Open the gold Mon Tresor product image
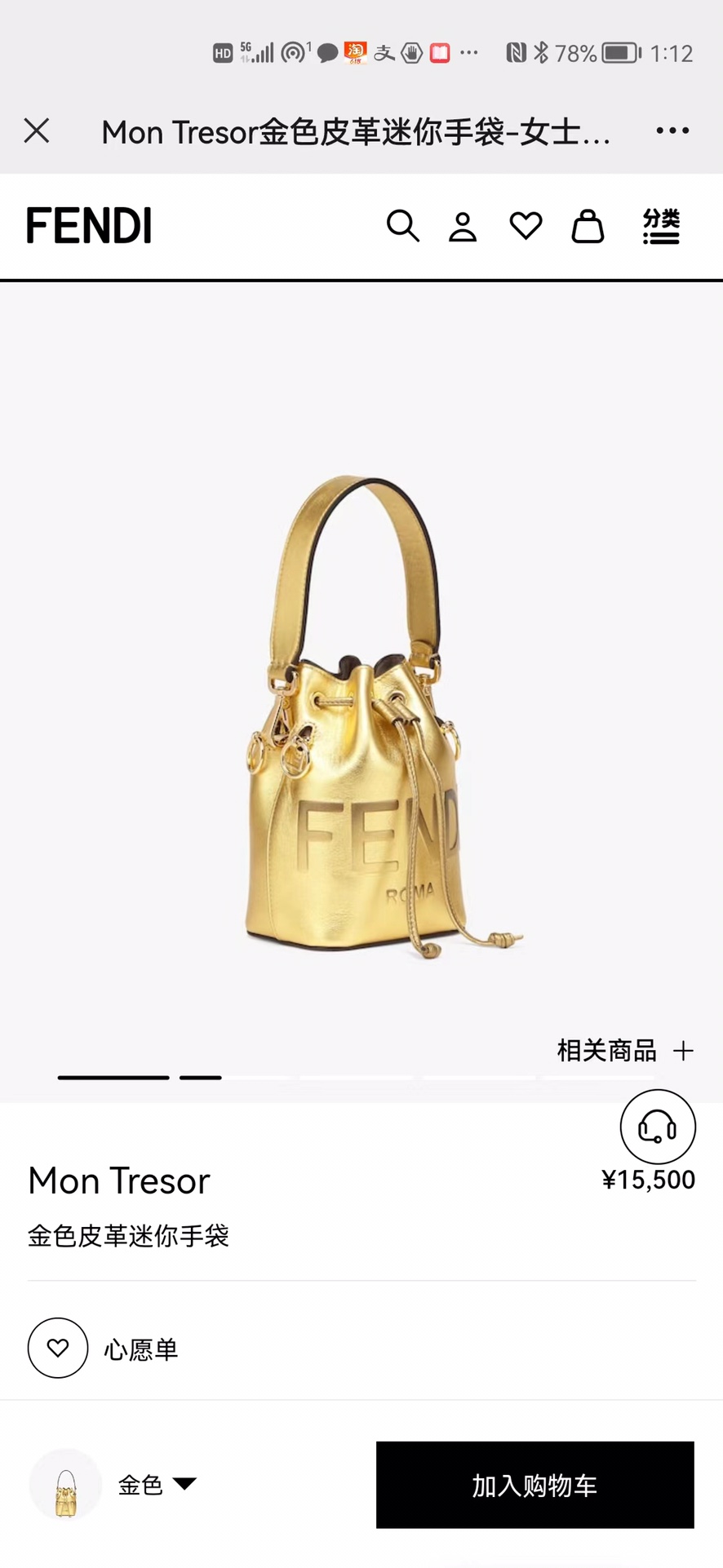Viewport: 723px width, 1568px height. [363, 718]
